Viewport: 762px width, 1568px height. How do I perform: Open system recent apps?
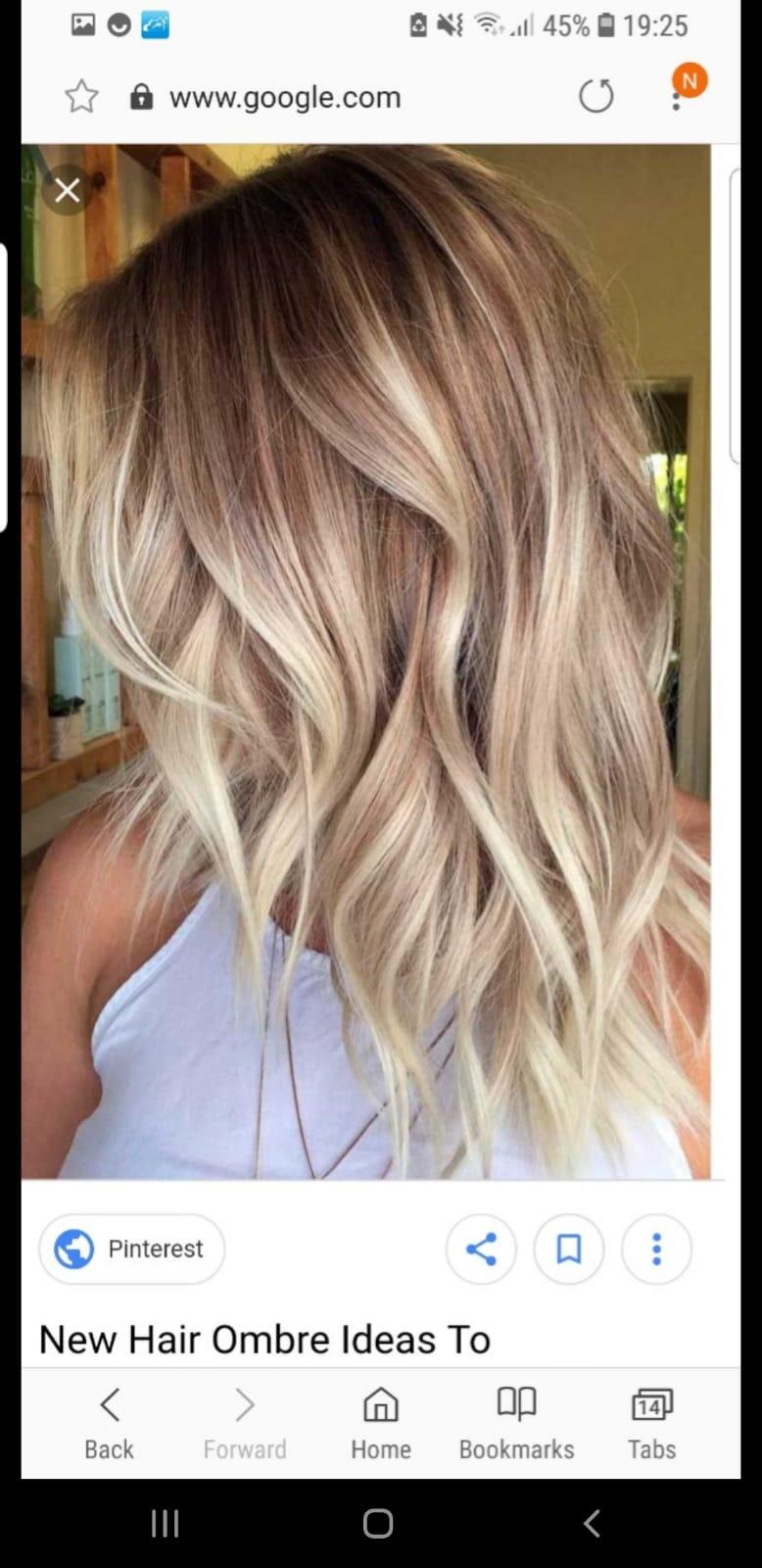click(165, 1523)
